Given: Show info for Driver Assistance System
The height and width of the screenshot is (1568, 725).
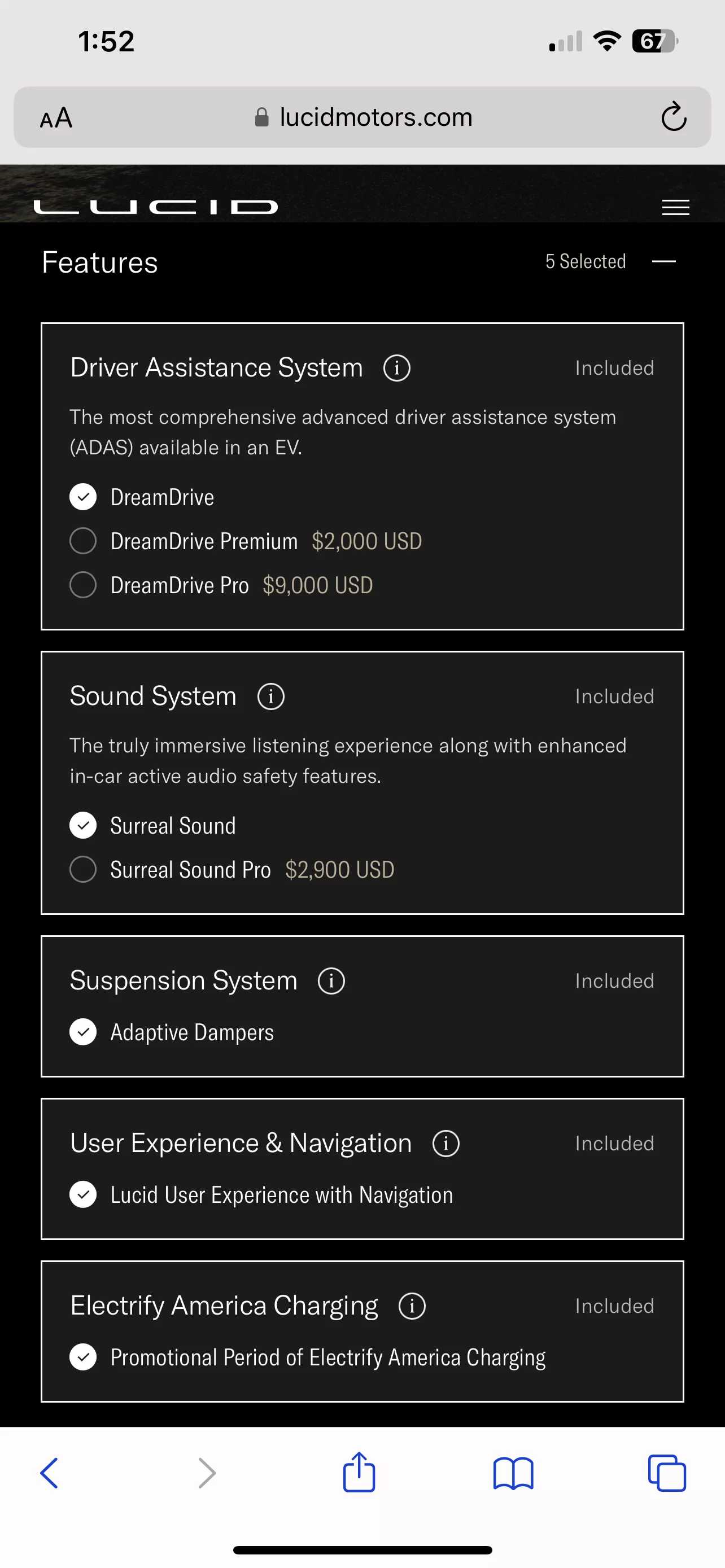Looking at the screenshot, I should pos(397,367).
